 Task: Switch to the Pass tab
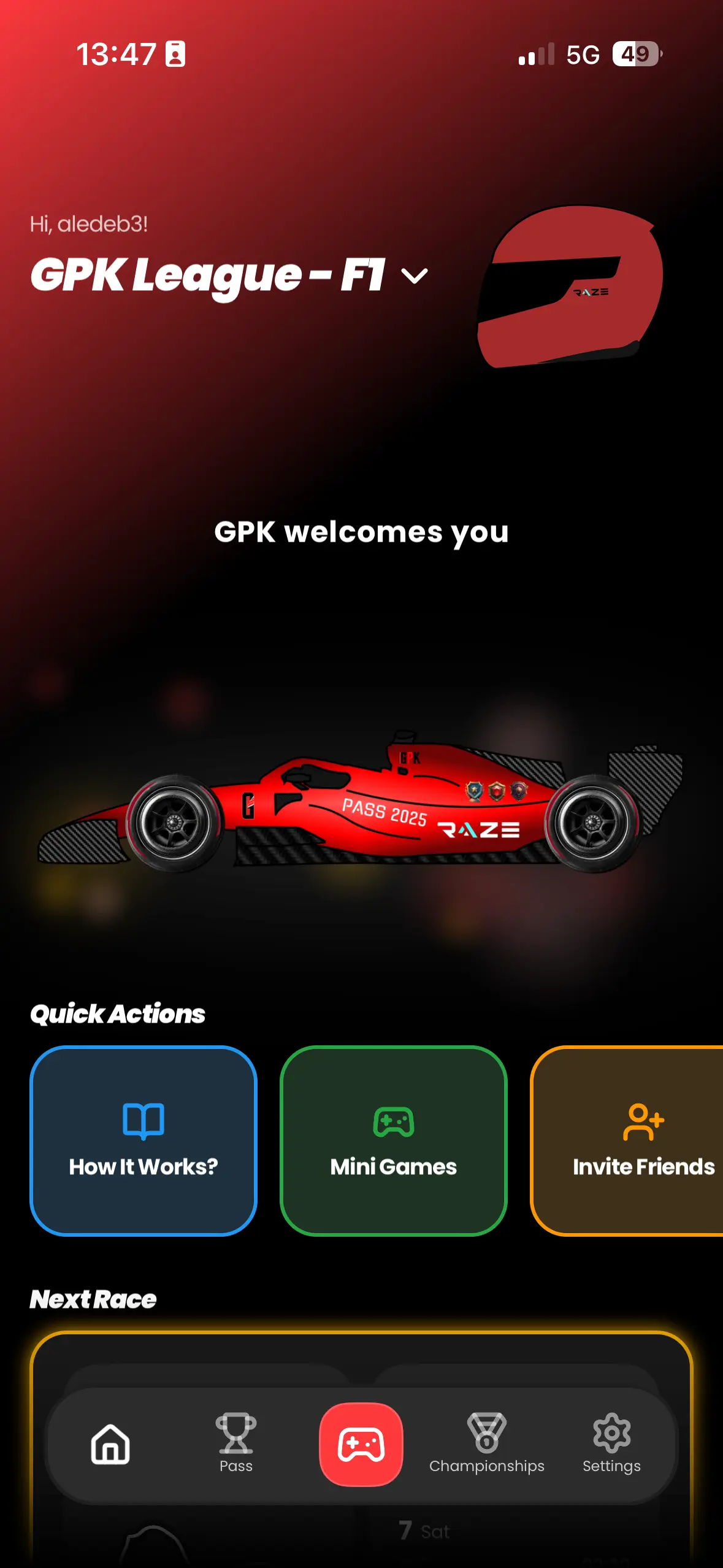pos(236,1443)
